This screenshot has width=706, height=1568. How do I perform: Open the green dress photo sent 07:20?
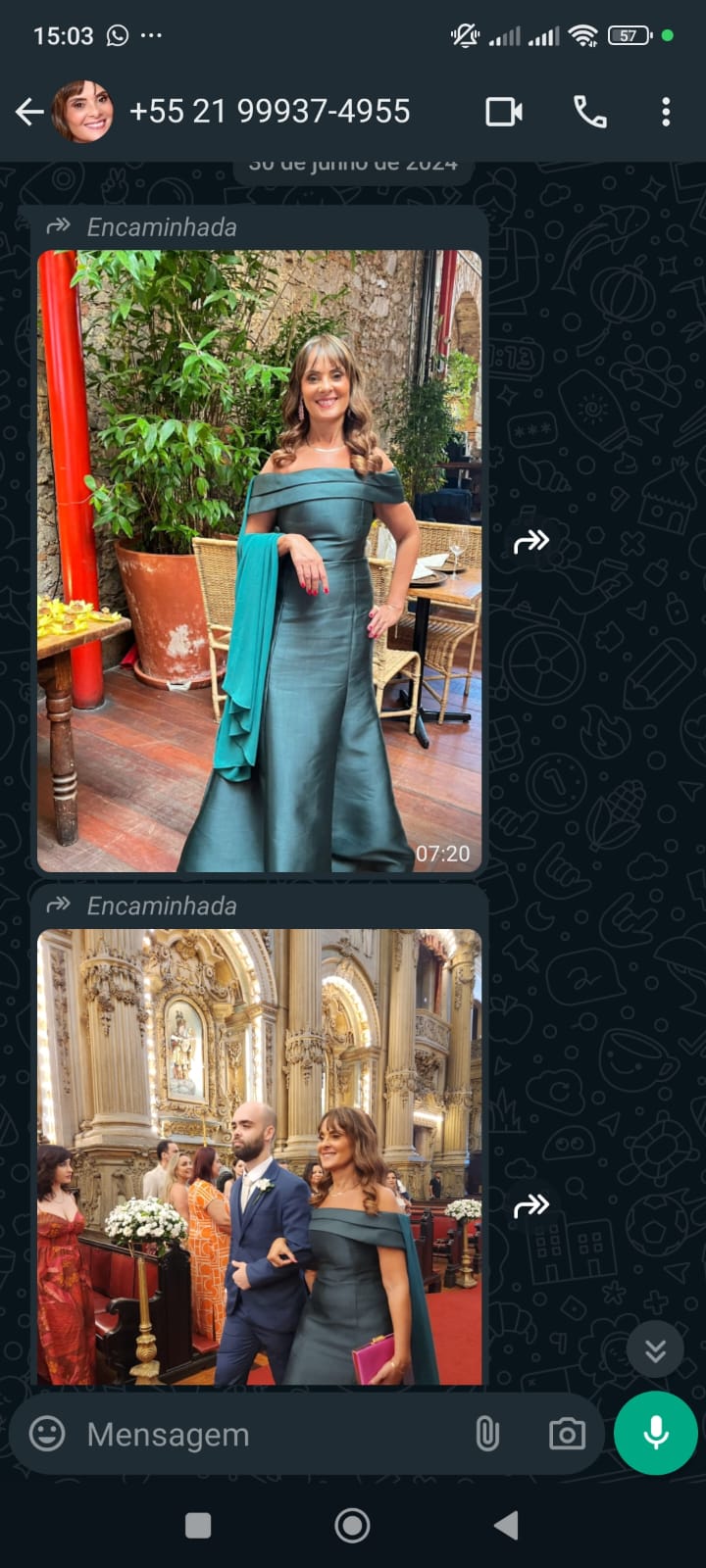coord(260,561)
